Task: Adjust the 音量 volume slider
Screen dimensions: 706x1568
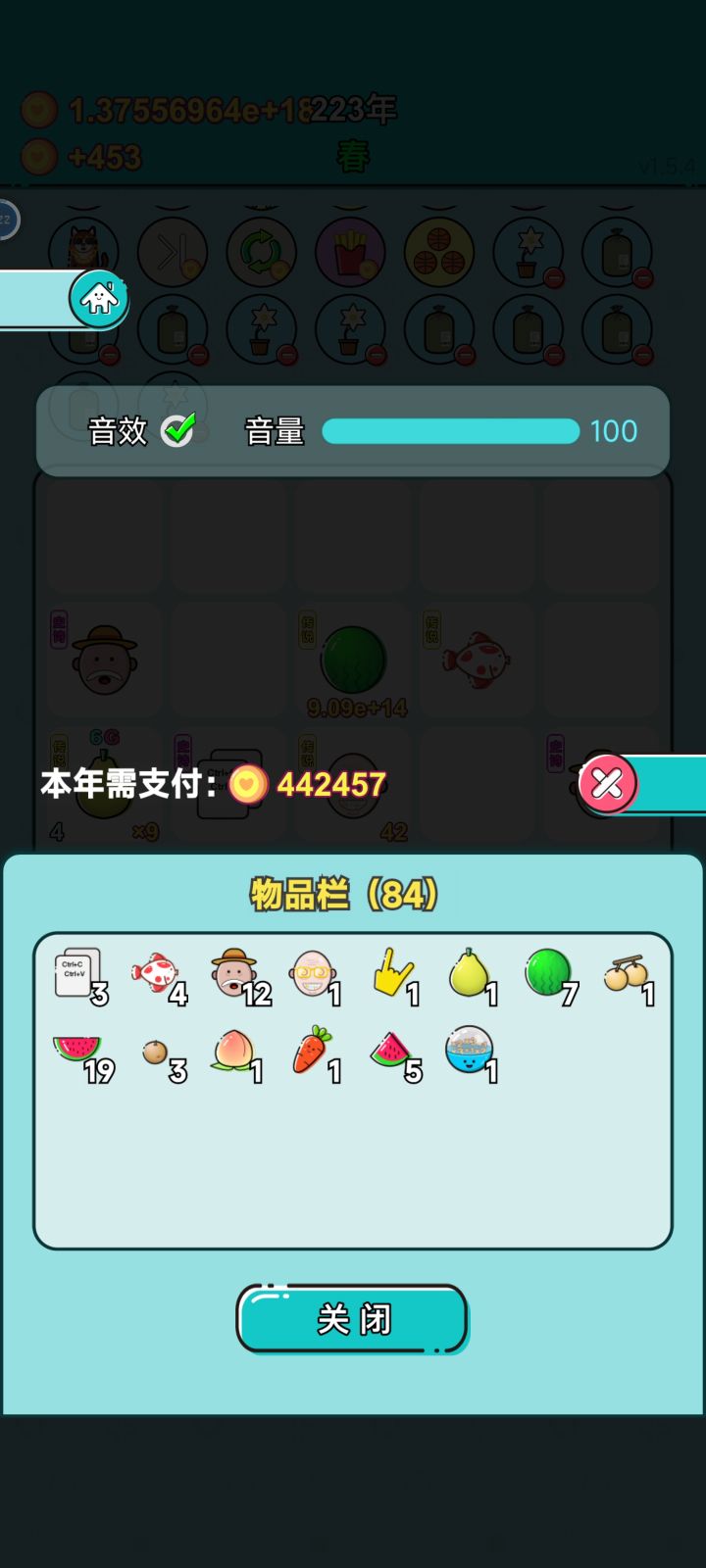Action: [x=450, y=430]
